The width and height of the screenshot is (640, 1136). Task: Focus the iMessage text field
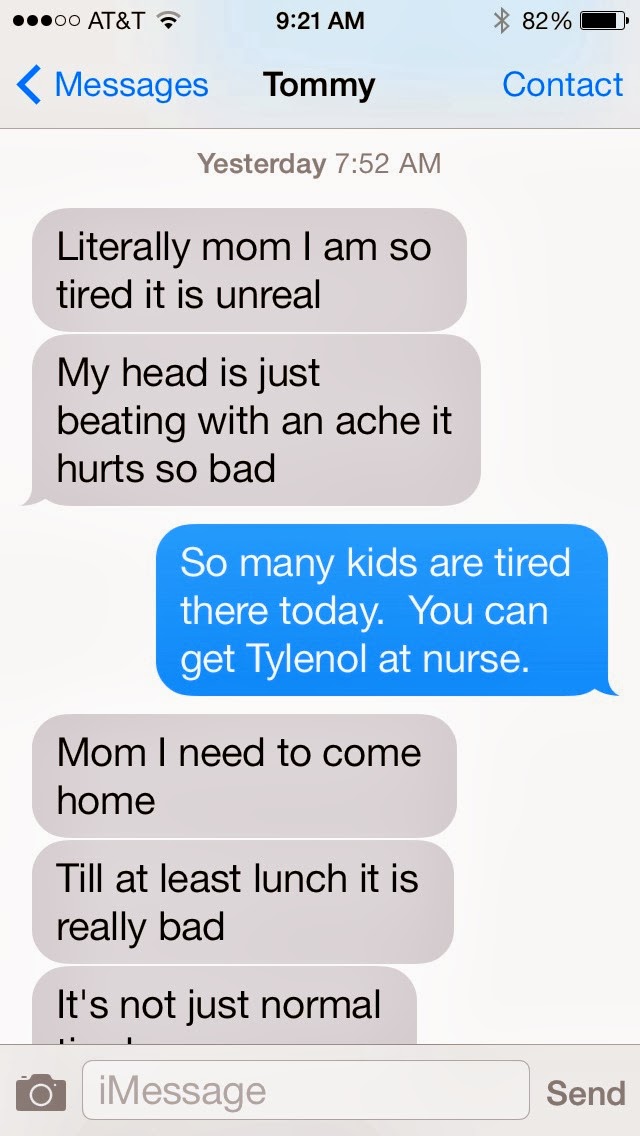pos(305,1091)
